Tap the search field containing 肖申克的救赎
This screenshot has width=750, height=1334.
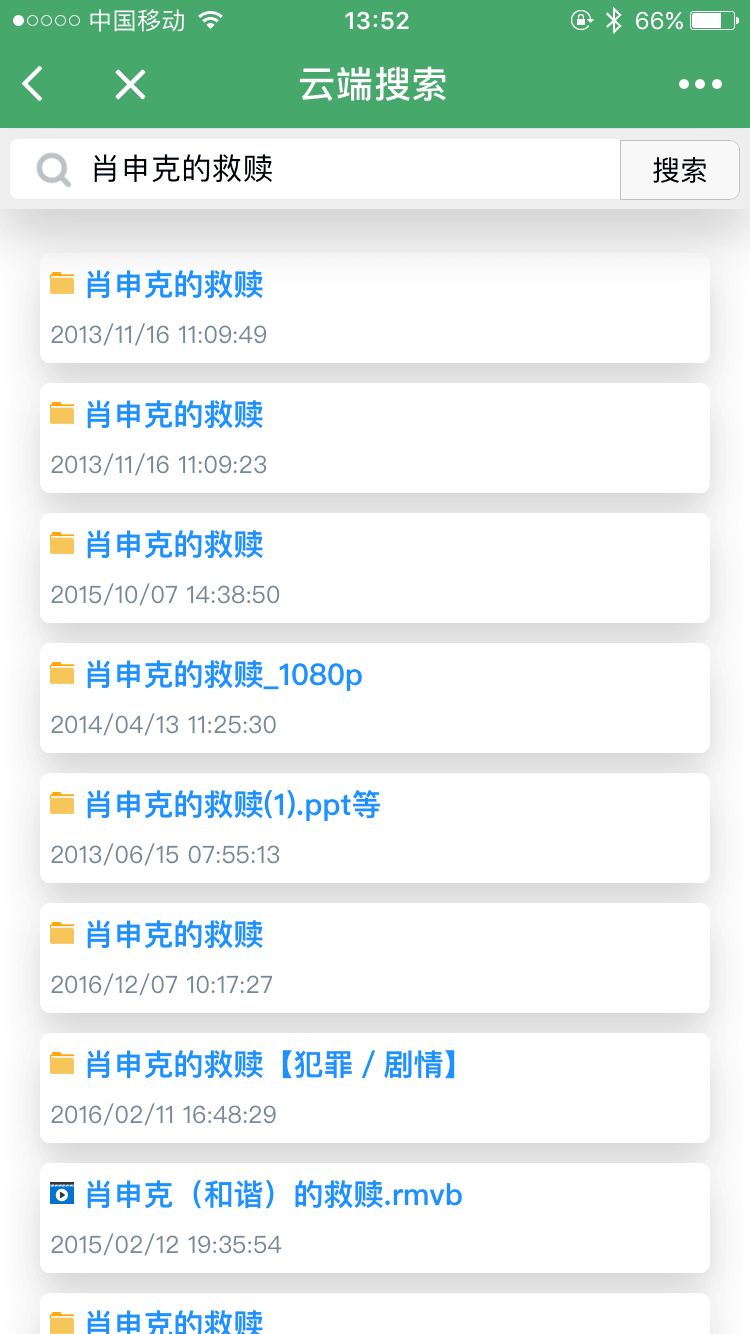pos(340,169)
